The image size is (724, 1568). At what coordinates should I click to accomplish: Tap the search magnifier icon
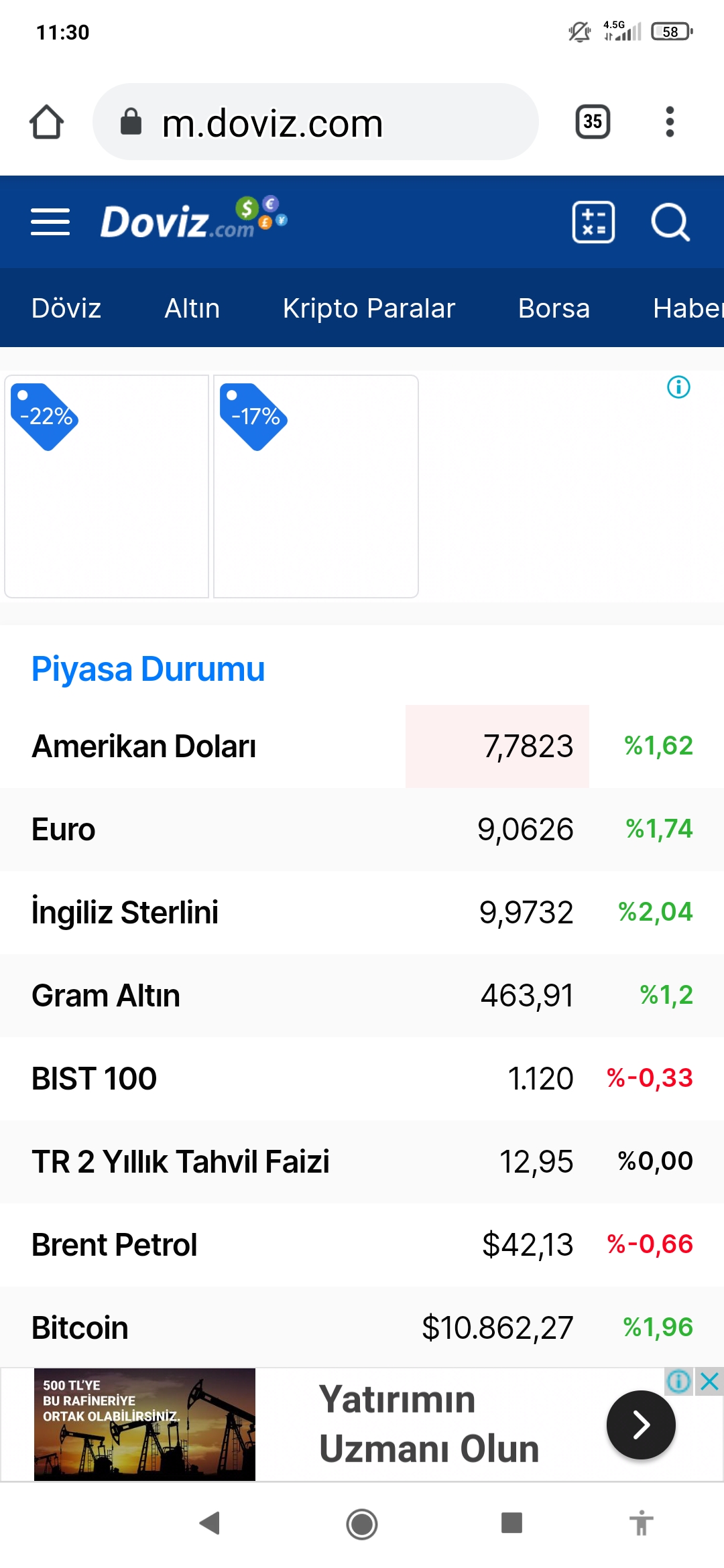(670, 222)
